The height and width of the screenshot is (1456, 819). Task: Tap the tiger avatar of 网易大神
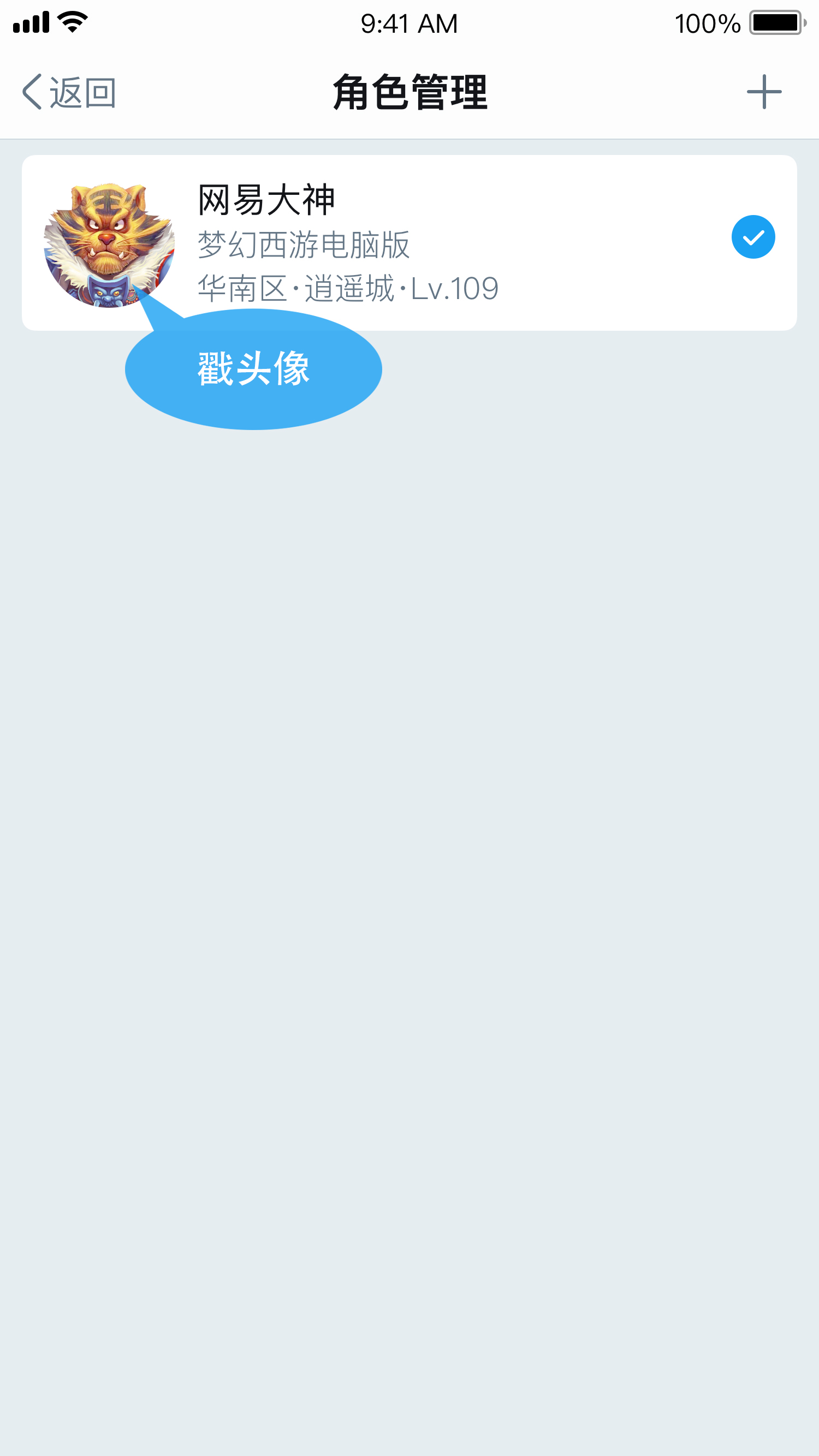[109, 243]
